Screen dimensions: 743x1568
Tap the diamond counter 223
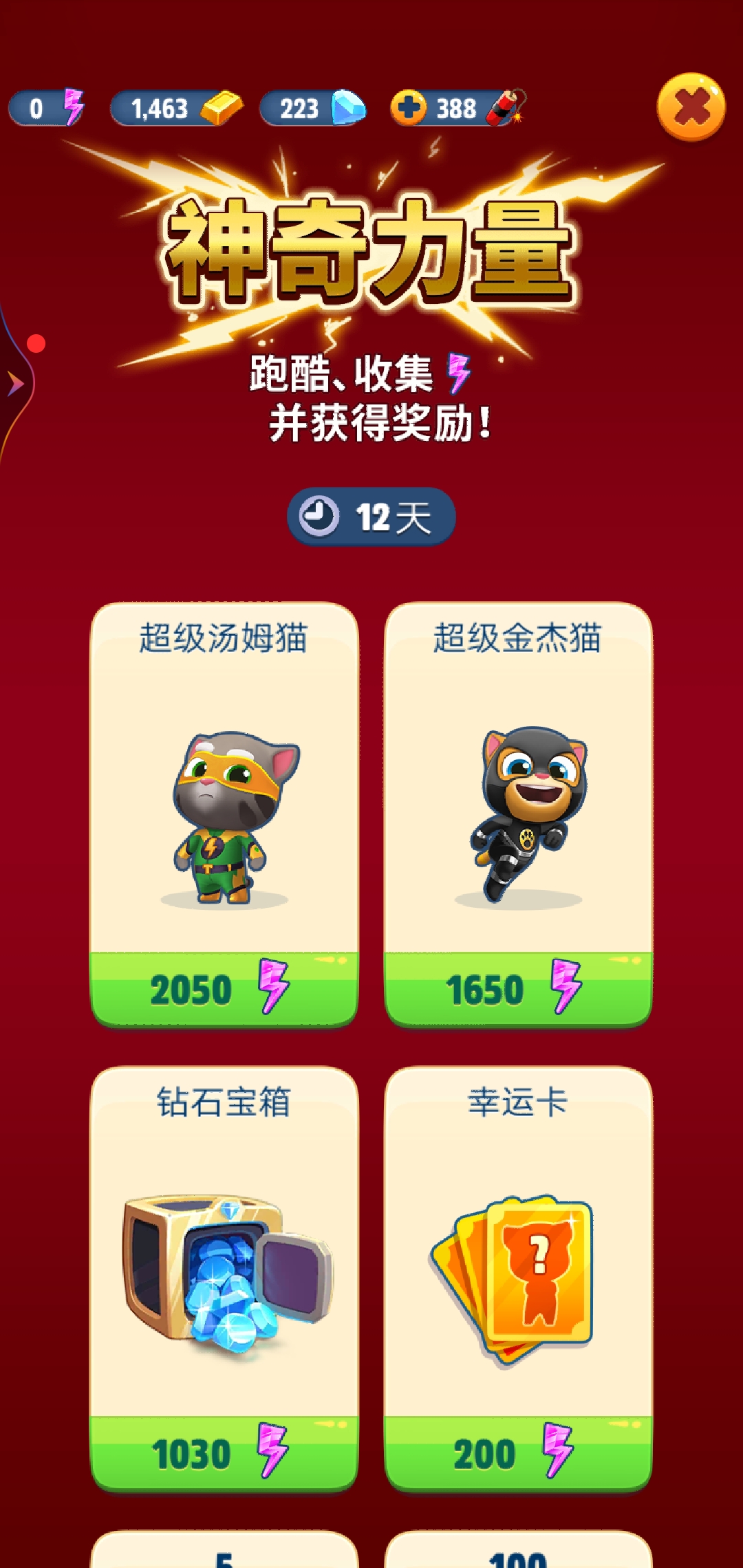(x=313, y=109)
